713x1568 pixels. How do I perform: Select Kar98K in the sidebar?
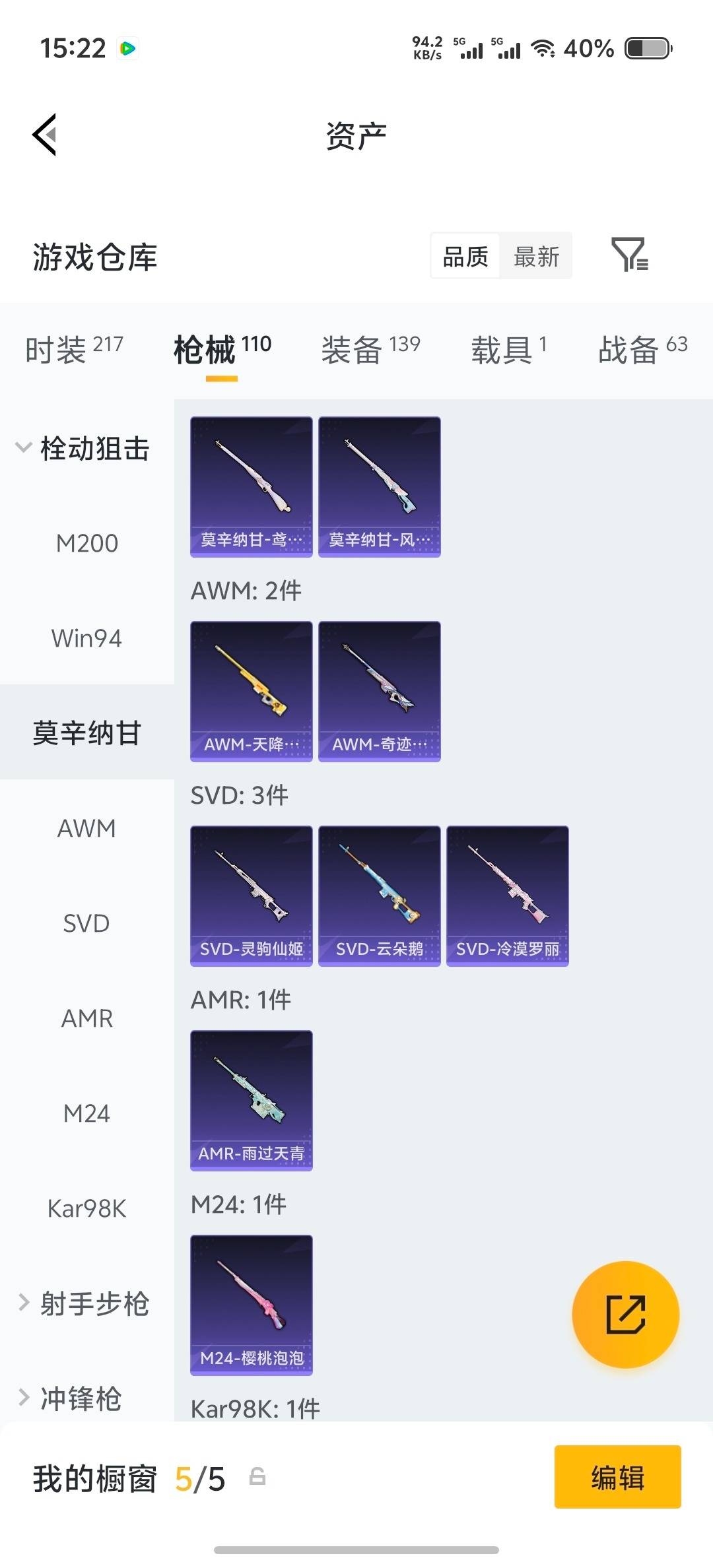tap(88, 1209)
